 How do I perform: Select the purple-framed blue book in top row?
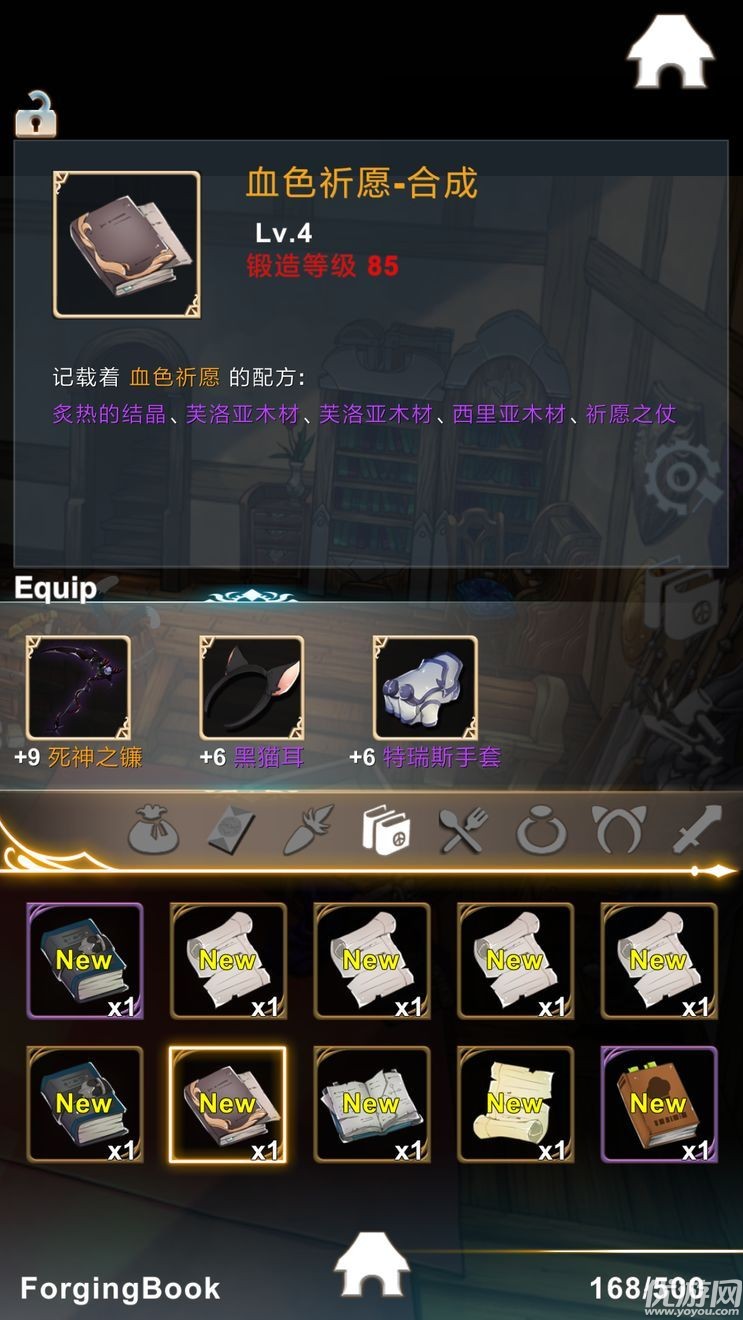pos(85,961)
